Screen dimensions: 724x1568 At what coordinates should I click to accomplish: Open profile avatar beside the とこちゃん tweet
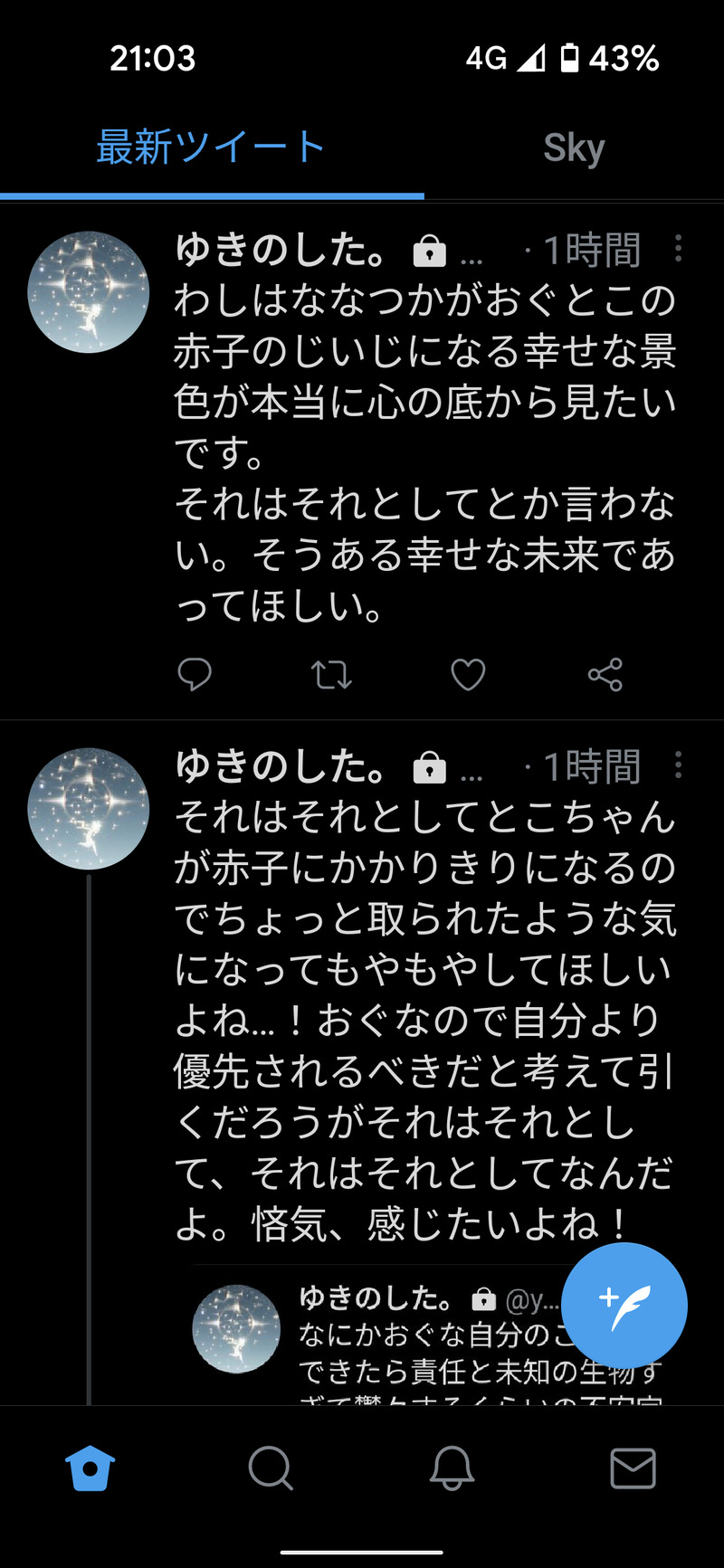(89, 808)
